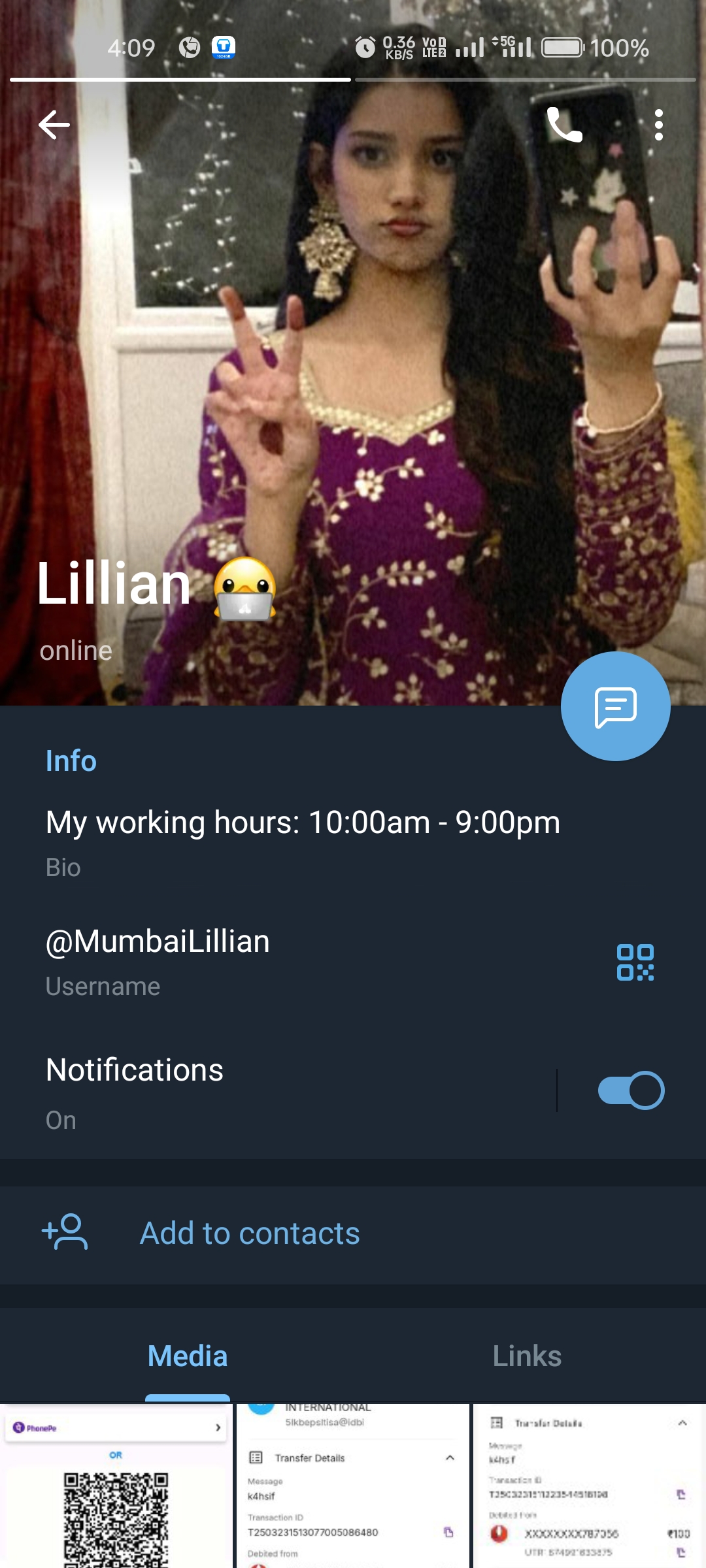The height and width of the screenshot is (1568, 706).
Task: Start a voice call with Lillian
Action: point(564,124)
